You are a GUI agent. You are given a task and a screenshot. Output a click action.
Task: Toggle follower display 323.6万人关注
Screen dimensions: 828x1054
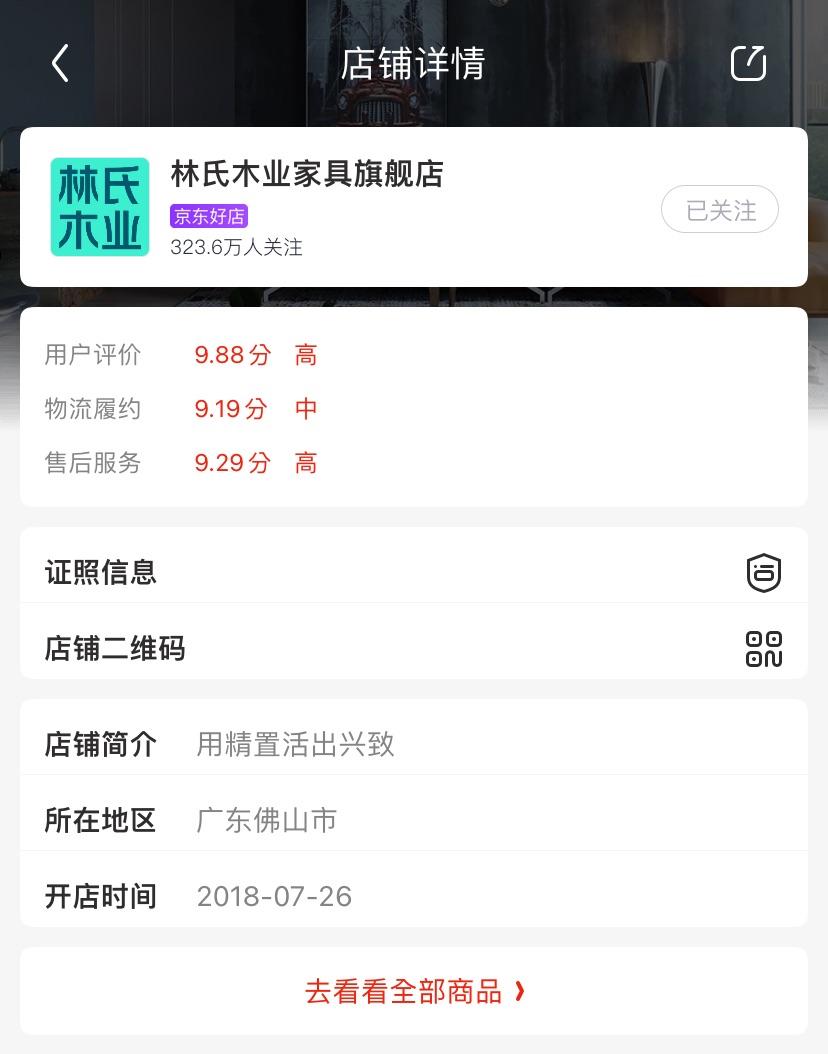tap(236, 248)
